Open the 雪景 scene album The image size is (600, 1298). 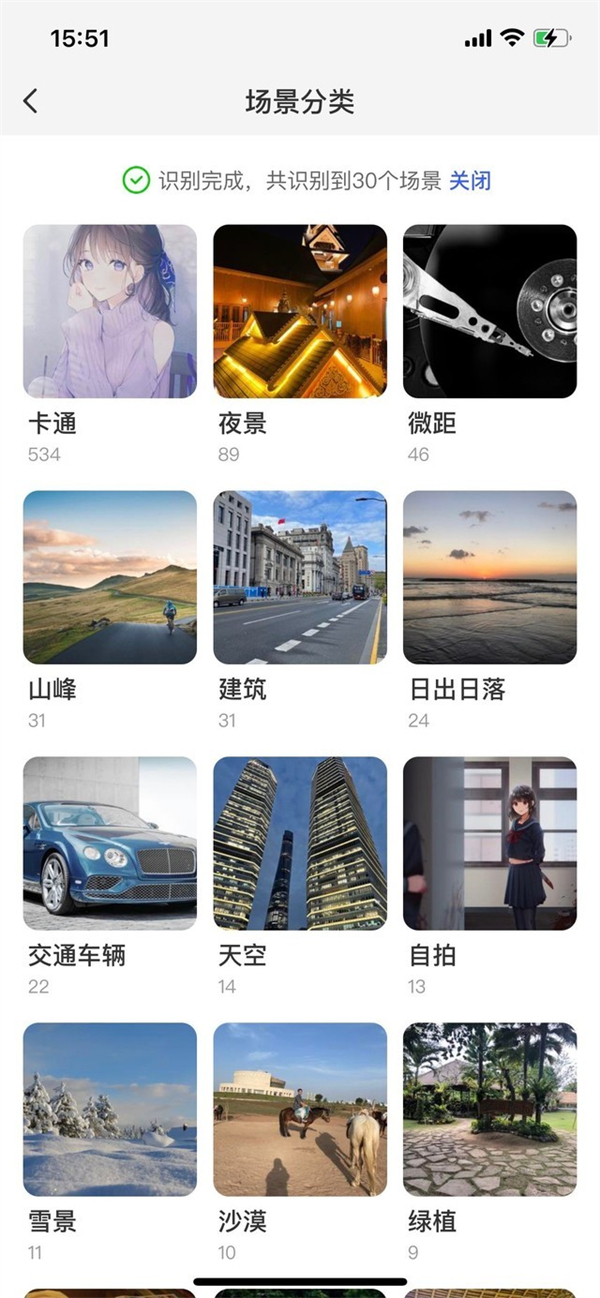[110, 1109]
